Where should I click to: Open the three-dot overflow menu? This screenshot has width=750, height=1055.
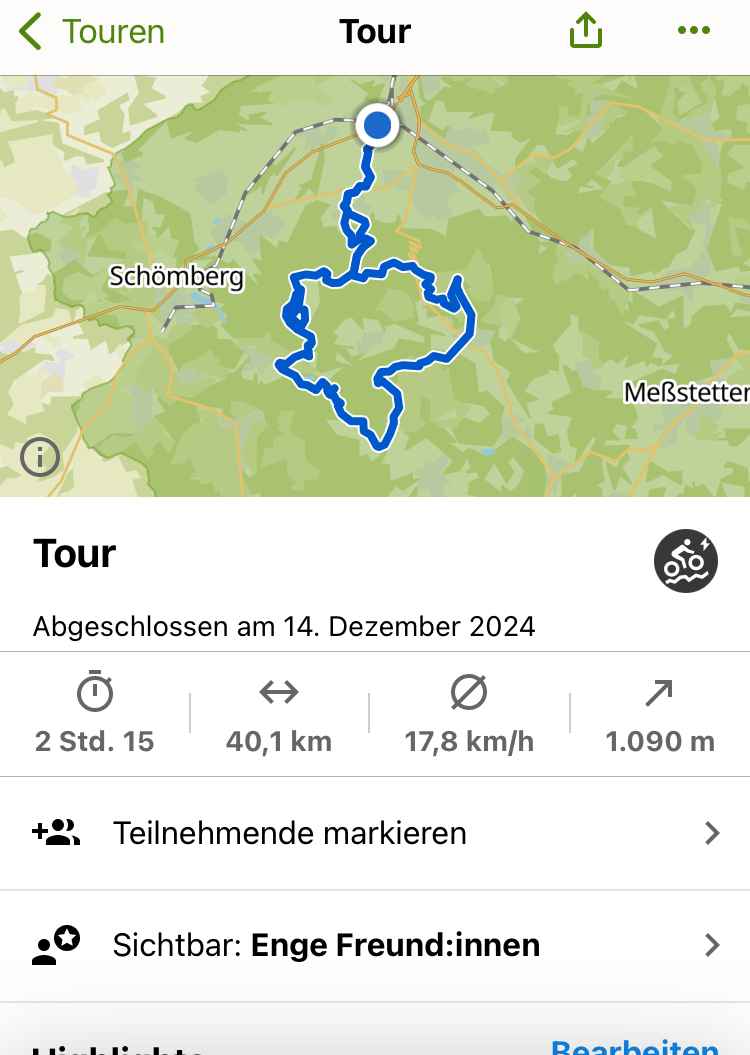coord(693,31)
